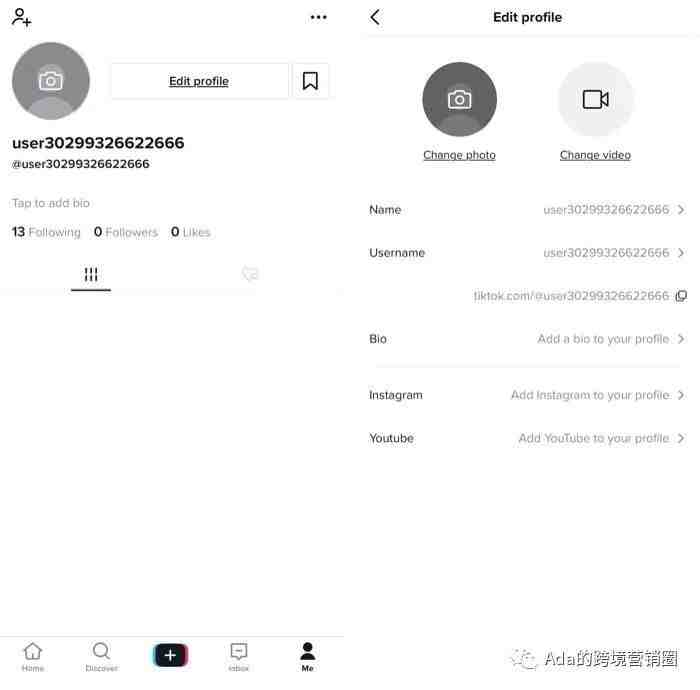Switch to the liked videos tab
The width and height of the screenshot is (700, 690).
click(250, 274)
